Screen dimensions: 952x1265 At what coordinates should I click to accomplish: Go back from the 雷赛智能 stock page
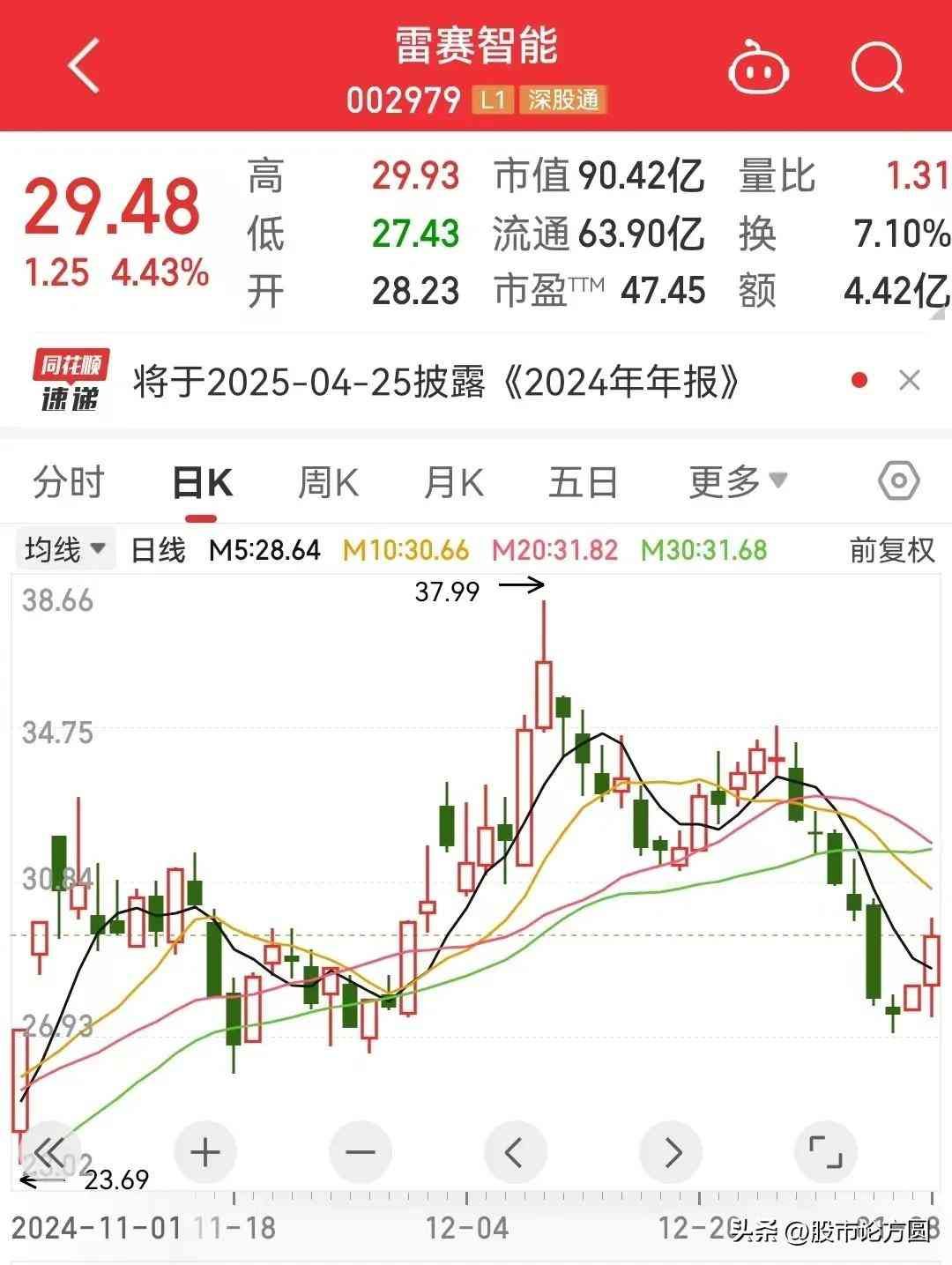click(85, 65)
